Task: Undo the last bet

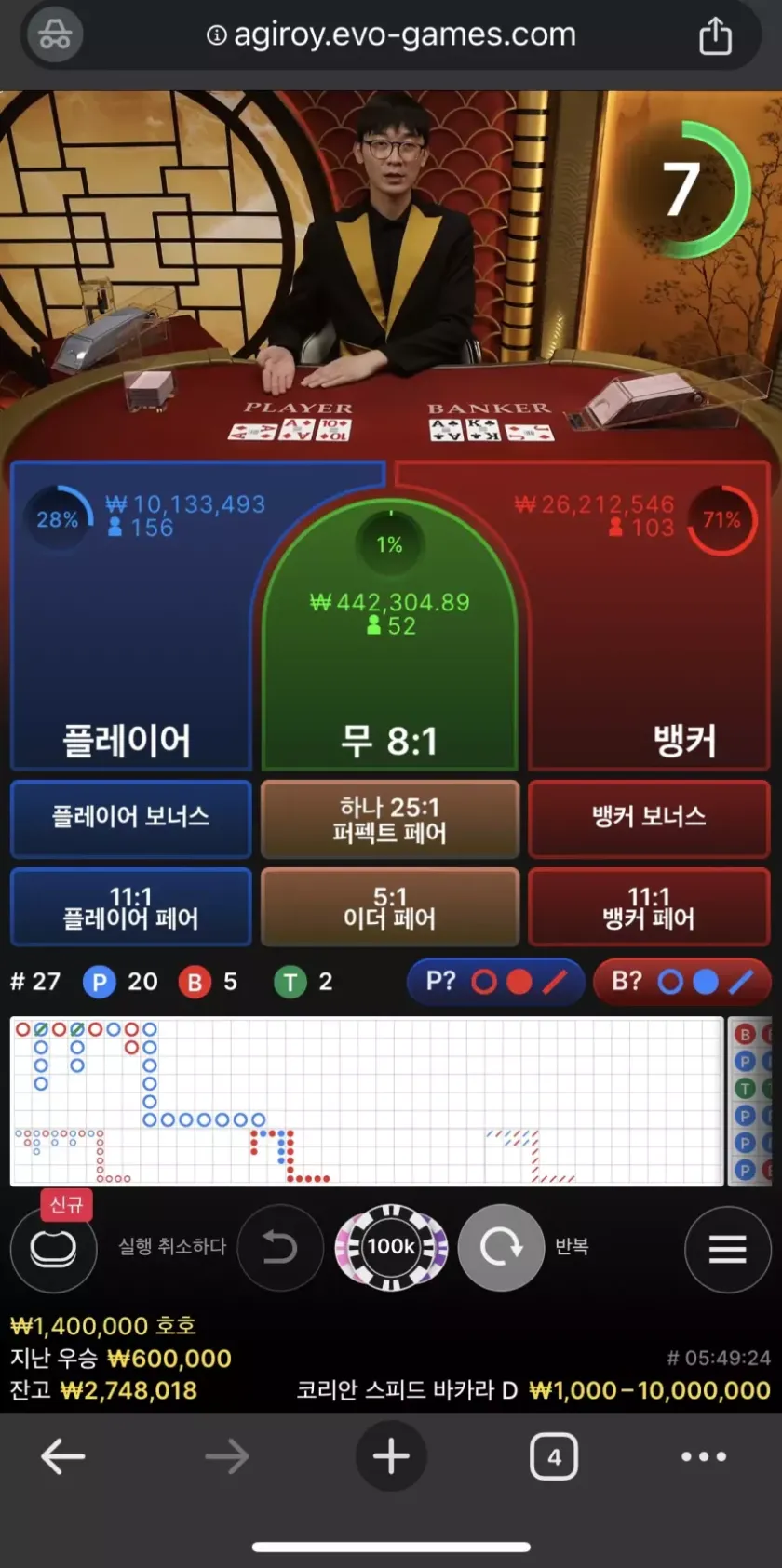Action: [279, 1247]
